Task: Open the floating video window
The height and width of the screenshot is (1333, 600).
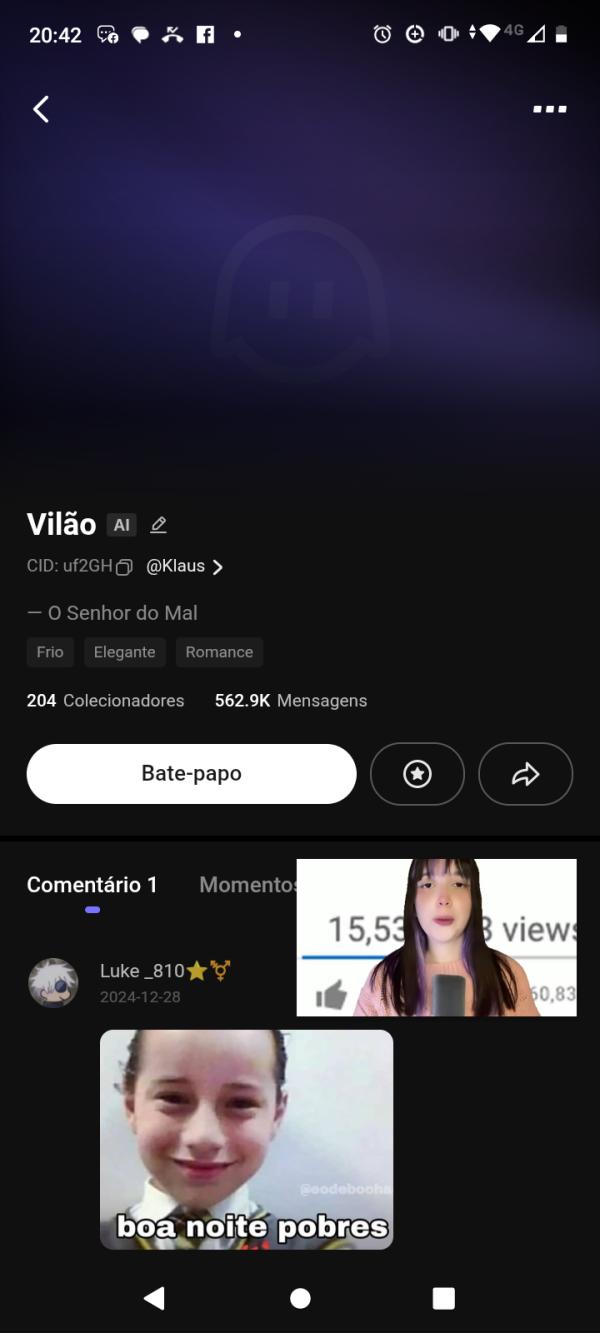Action: click(x=436, y=937)
